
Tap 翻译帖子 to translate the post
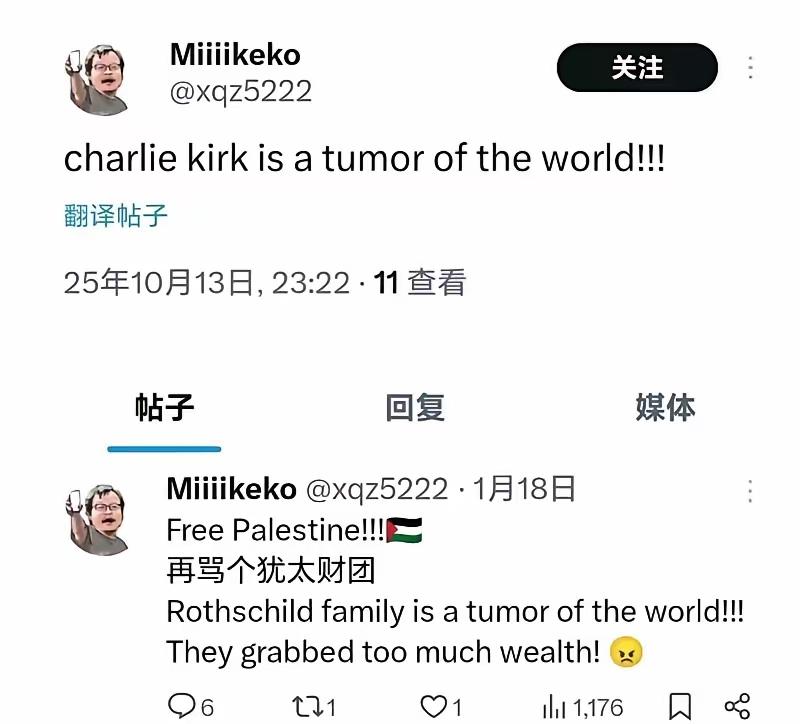point(116,215)
